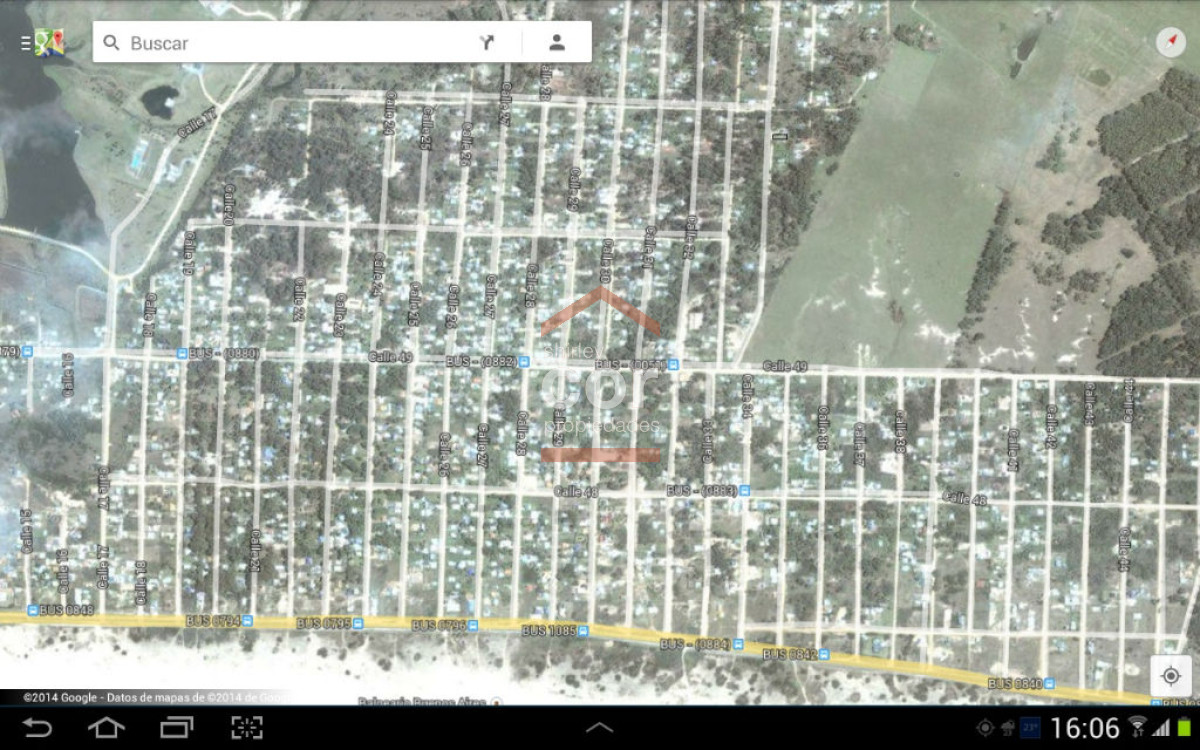This screenshot has height=750, width=1200.
Task: Take a screenshot with the capture button
Action: point(246,728)
